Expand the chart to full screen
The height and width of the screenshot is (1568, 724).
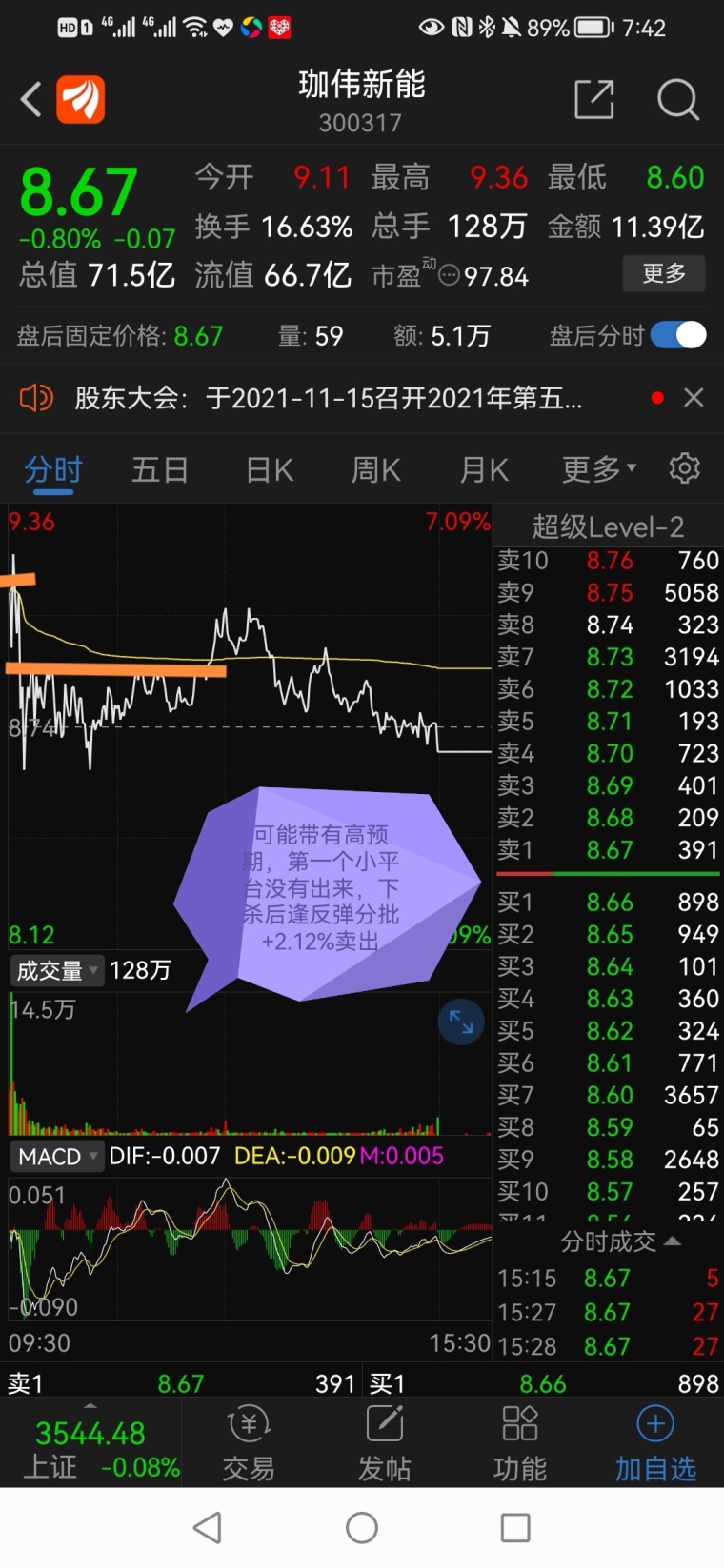461,1022
